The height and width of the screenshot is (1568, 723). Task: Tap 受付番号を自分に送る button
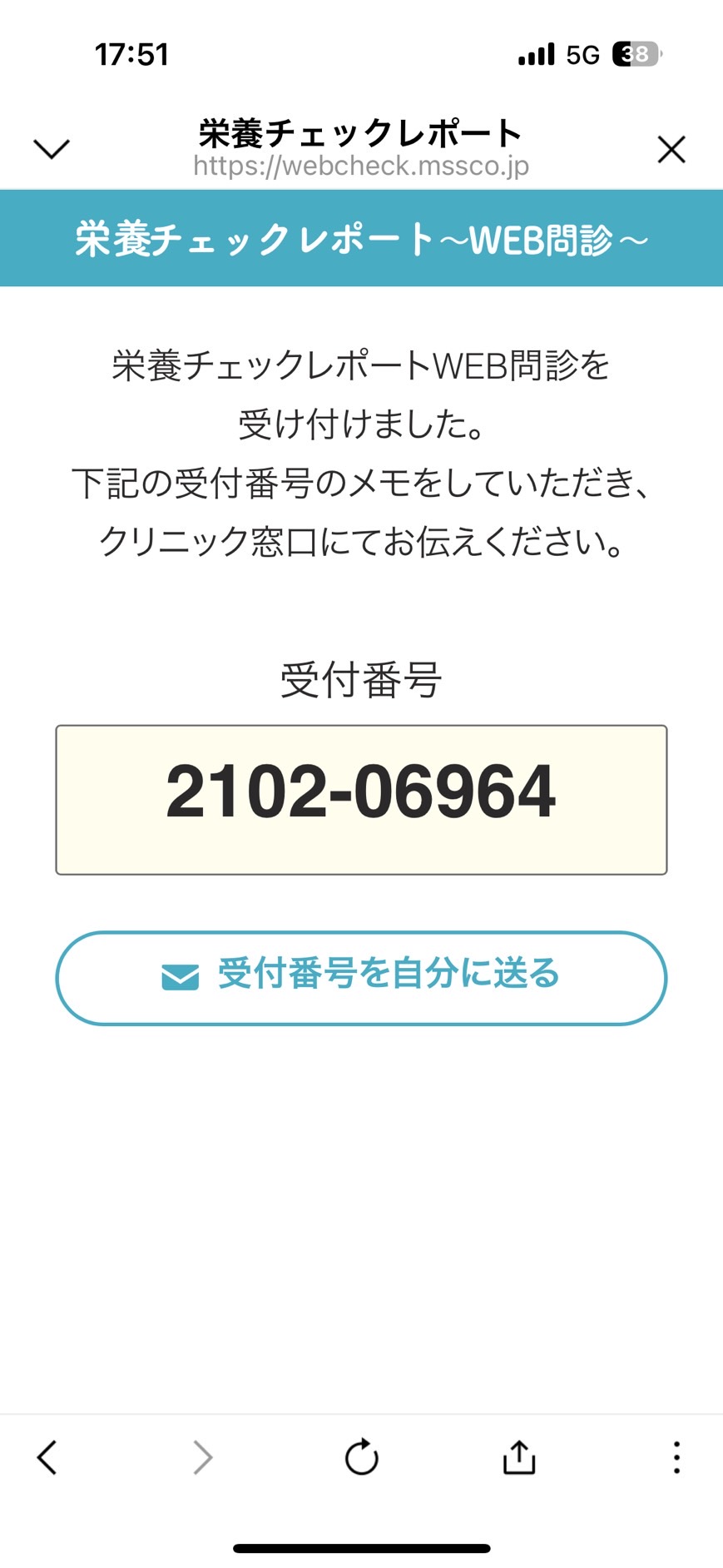[361, 978]
